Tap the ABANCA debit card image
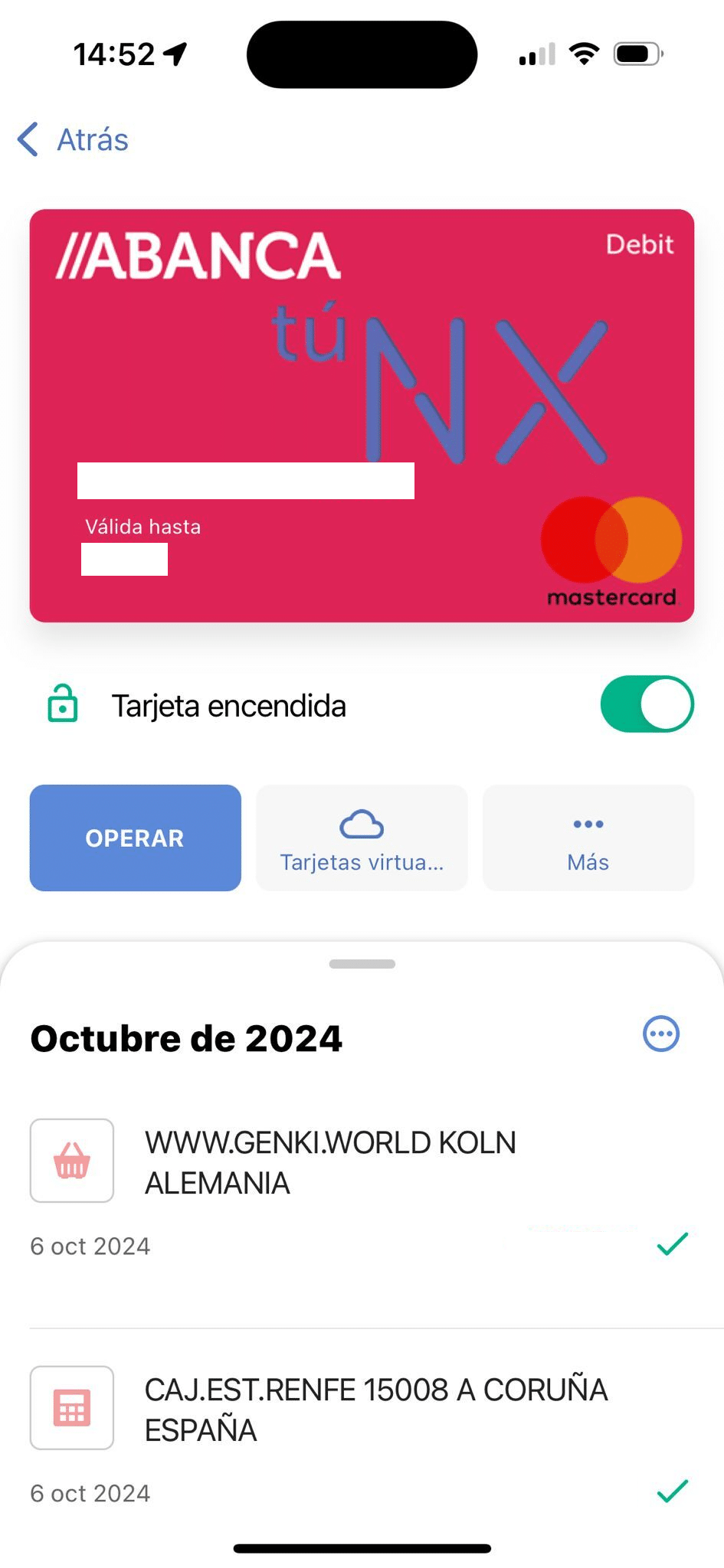The height and width of the screenshot is (1568, 724). 362,415
